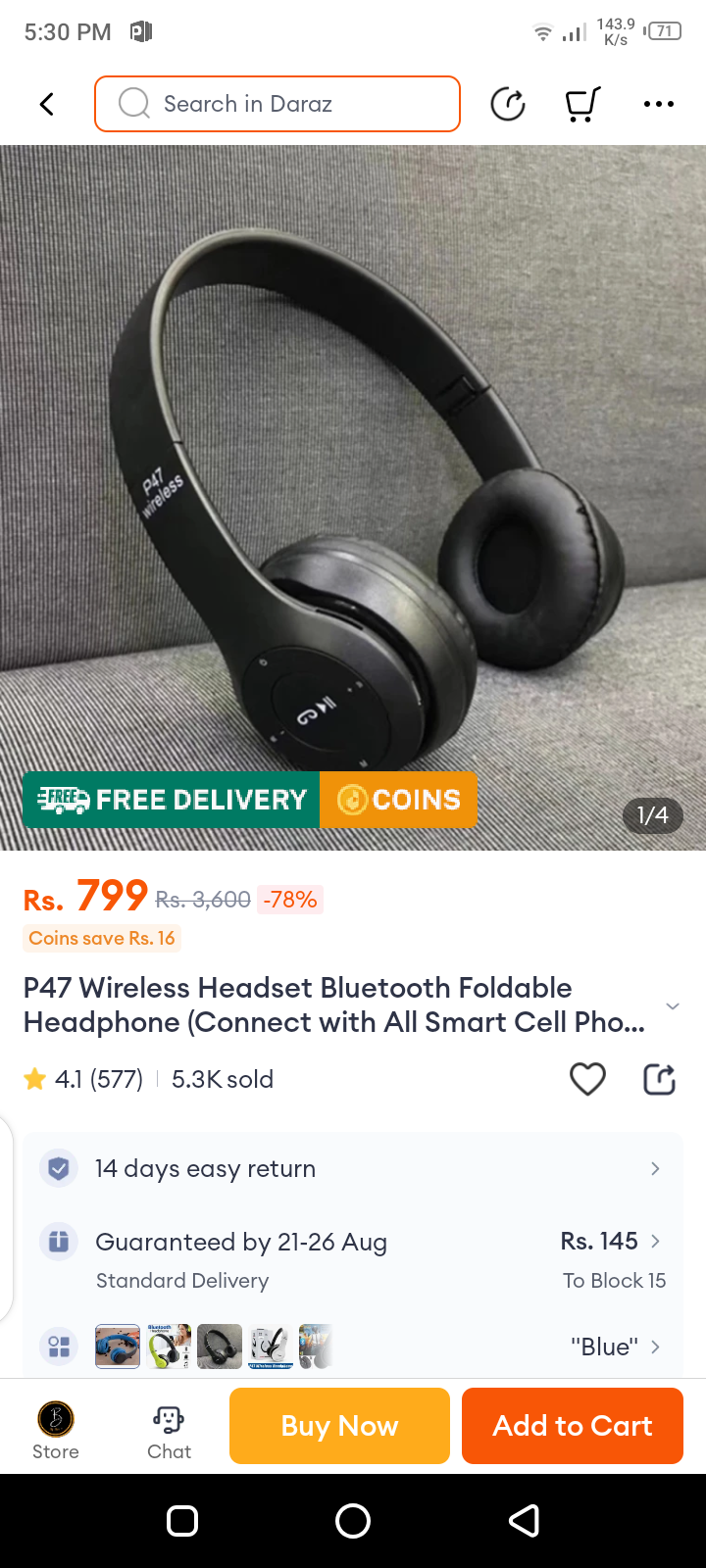Open the Standard Delivery options row

point(353,1259)
